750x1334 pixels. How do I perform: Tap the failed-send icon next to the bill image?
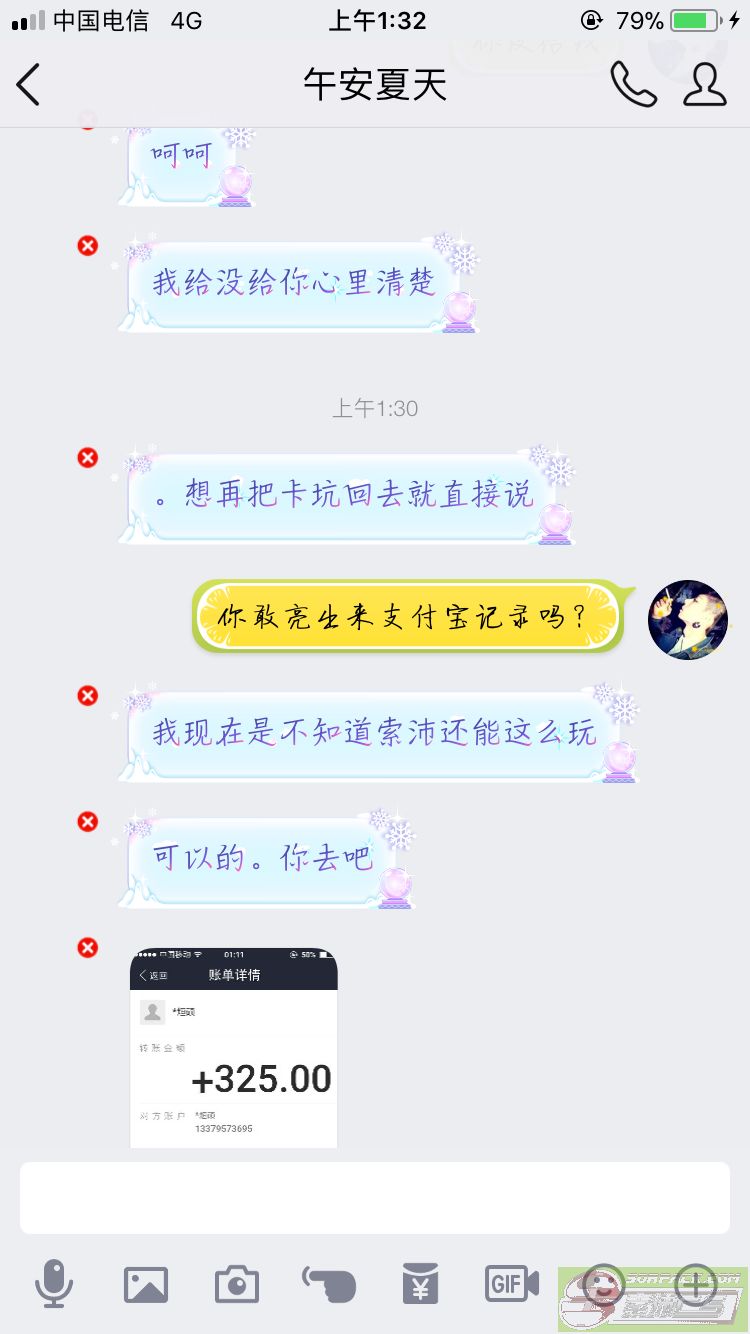[x=88, y=947]
